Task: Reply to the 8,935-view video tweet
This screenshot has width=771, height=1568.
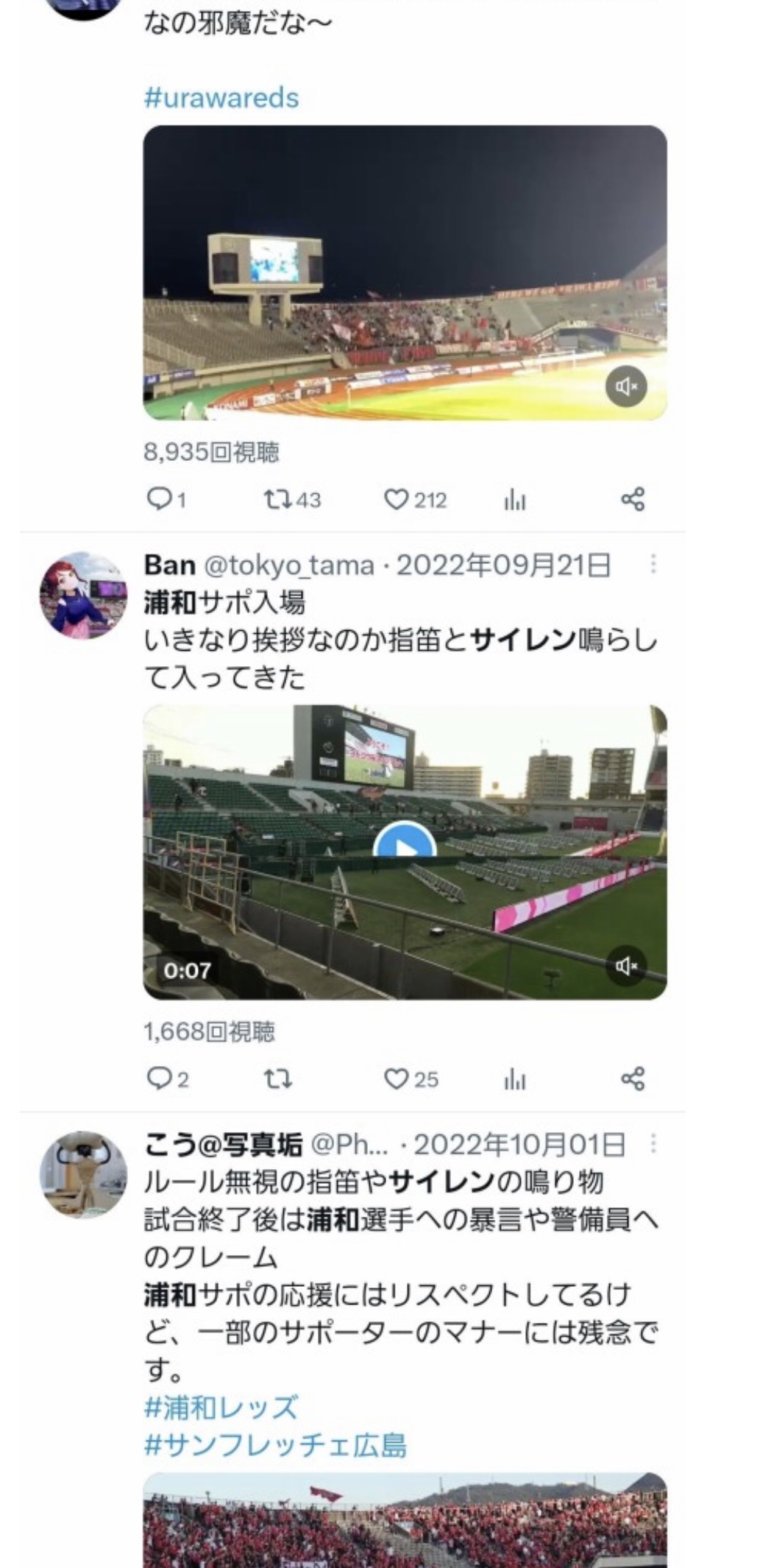Action: point(160,499)
